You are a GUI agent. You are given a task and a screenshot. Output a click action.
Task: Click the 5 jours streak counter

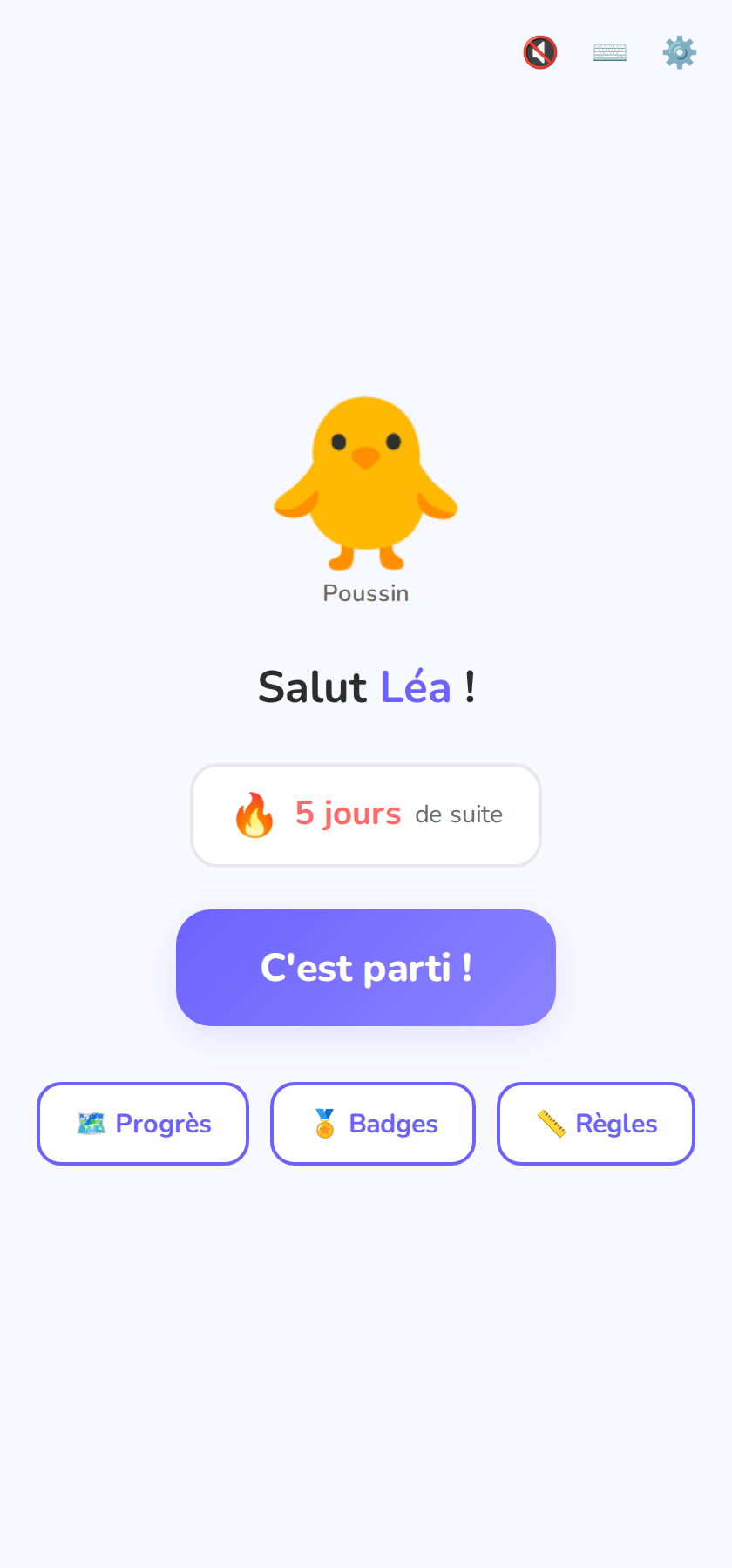coord(347,815)
